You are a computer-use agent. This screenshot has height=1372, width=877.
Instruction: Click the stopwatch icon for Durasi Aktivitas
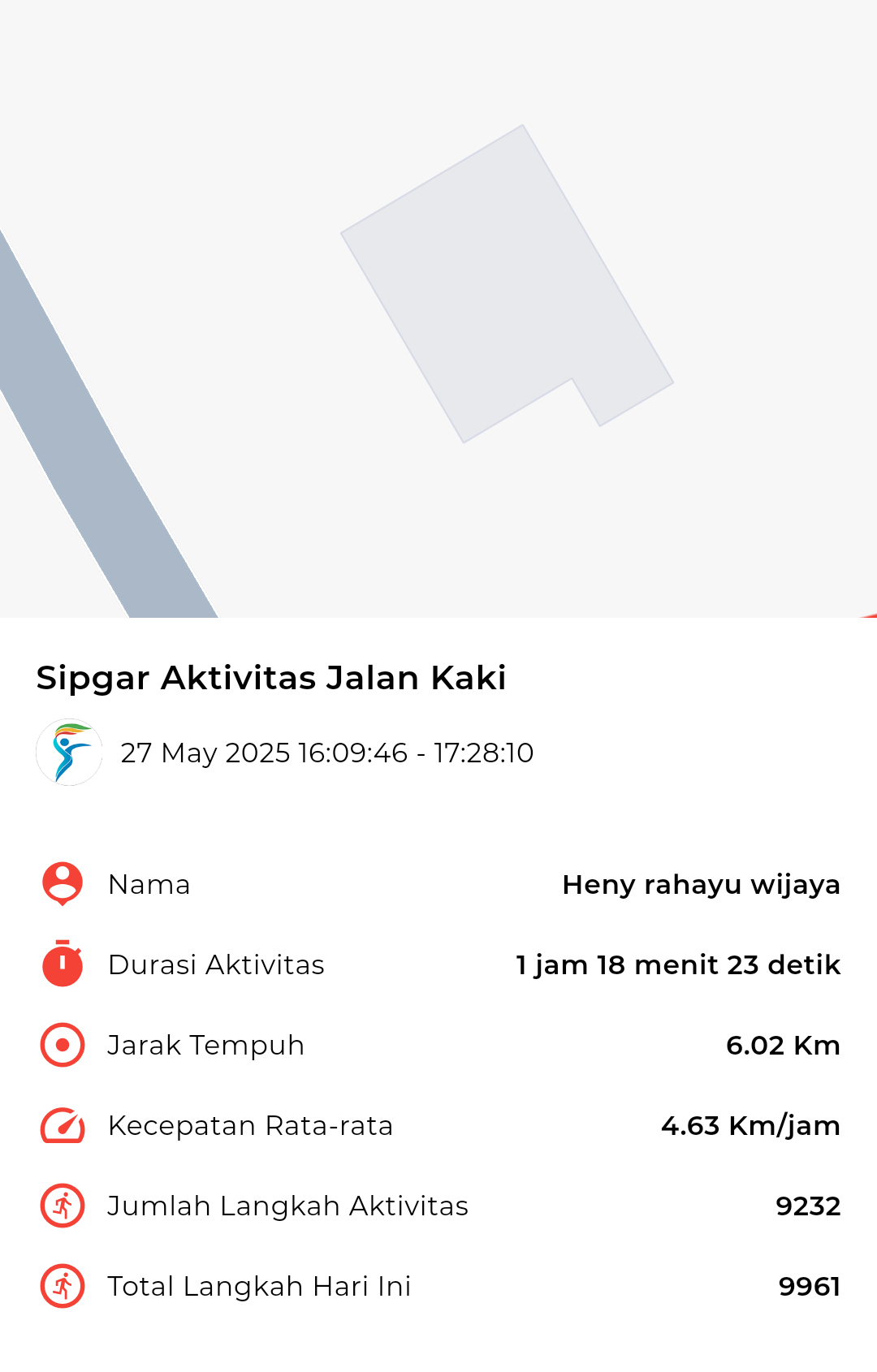pos(61,965)
